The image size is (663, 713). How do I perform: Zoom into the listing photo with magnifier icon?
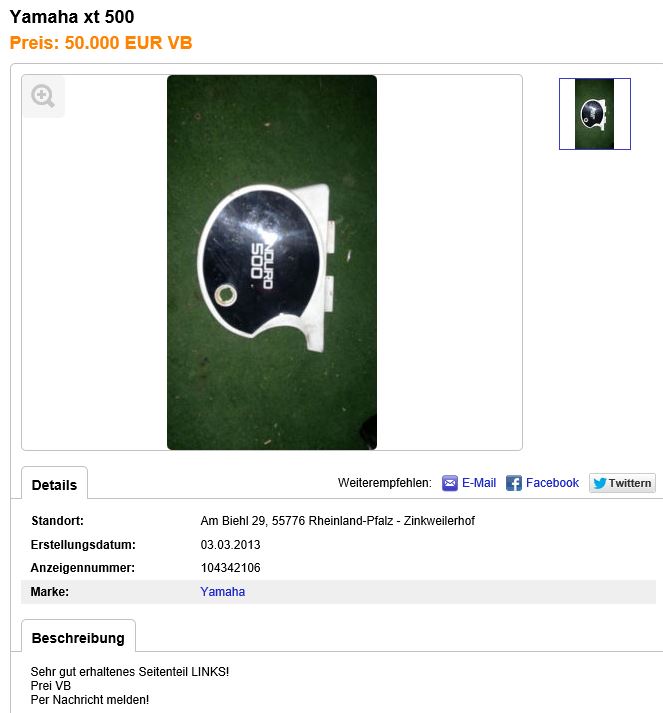coord(43,97)
